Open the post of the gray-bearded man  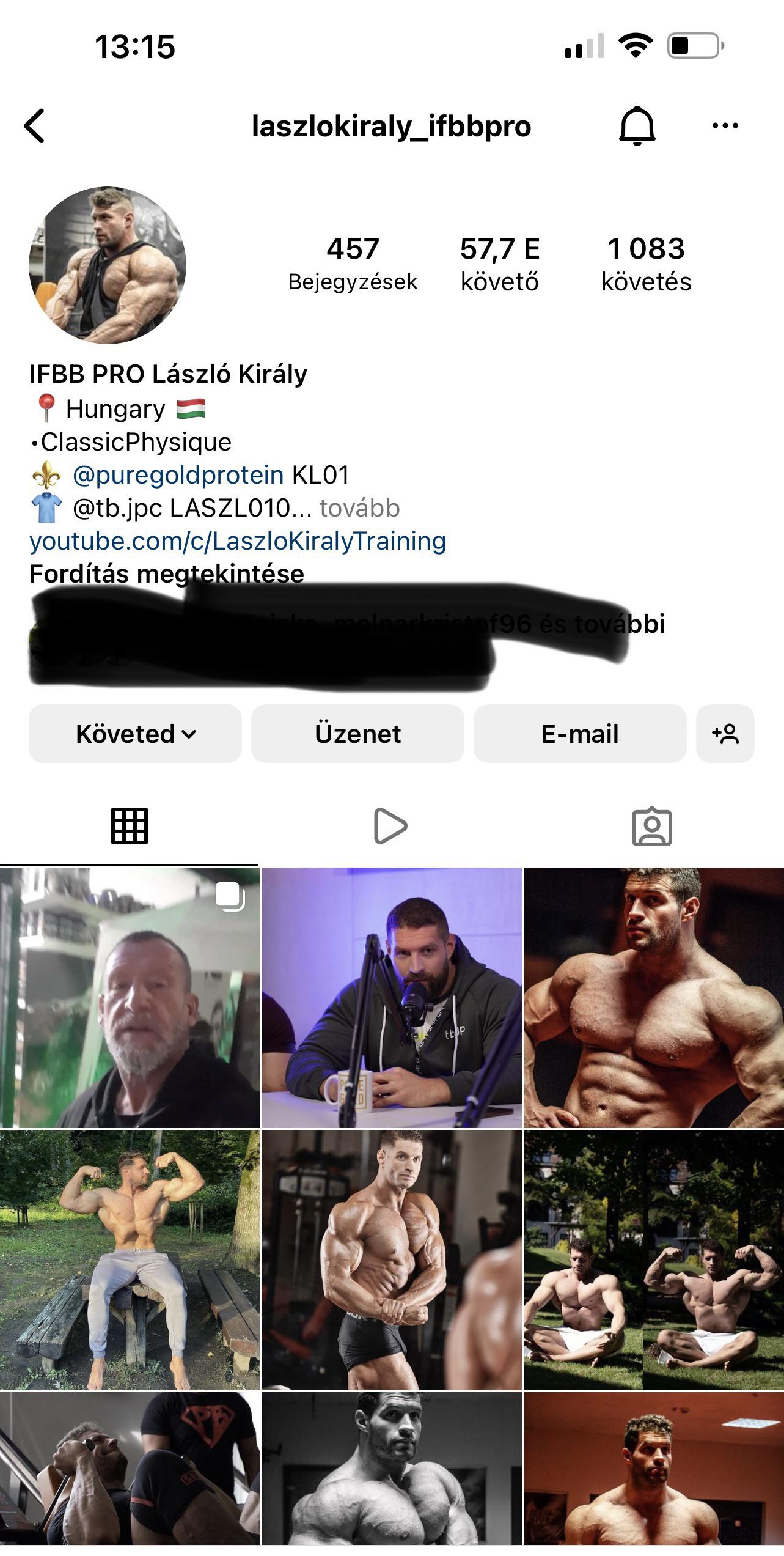tap(130, 998)
